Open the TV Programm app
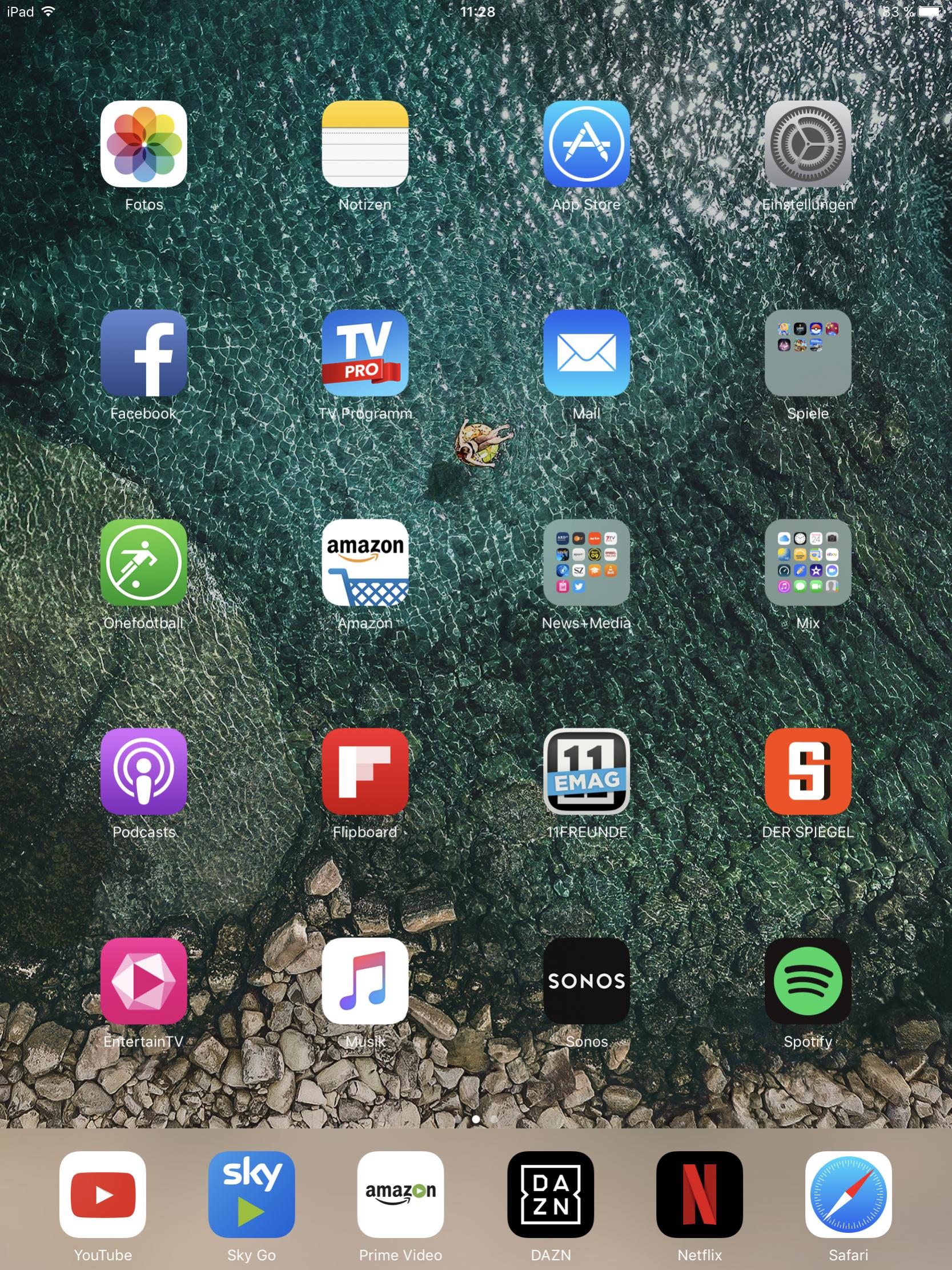This screenshot has height=1270, width=952. pos(365,353)
